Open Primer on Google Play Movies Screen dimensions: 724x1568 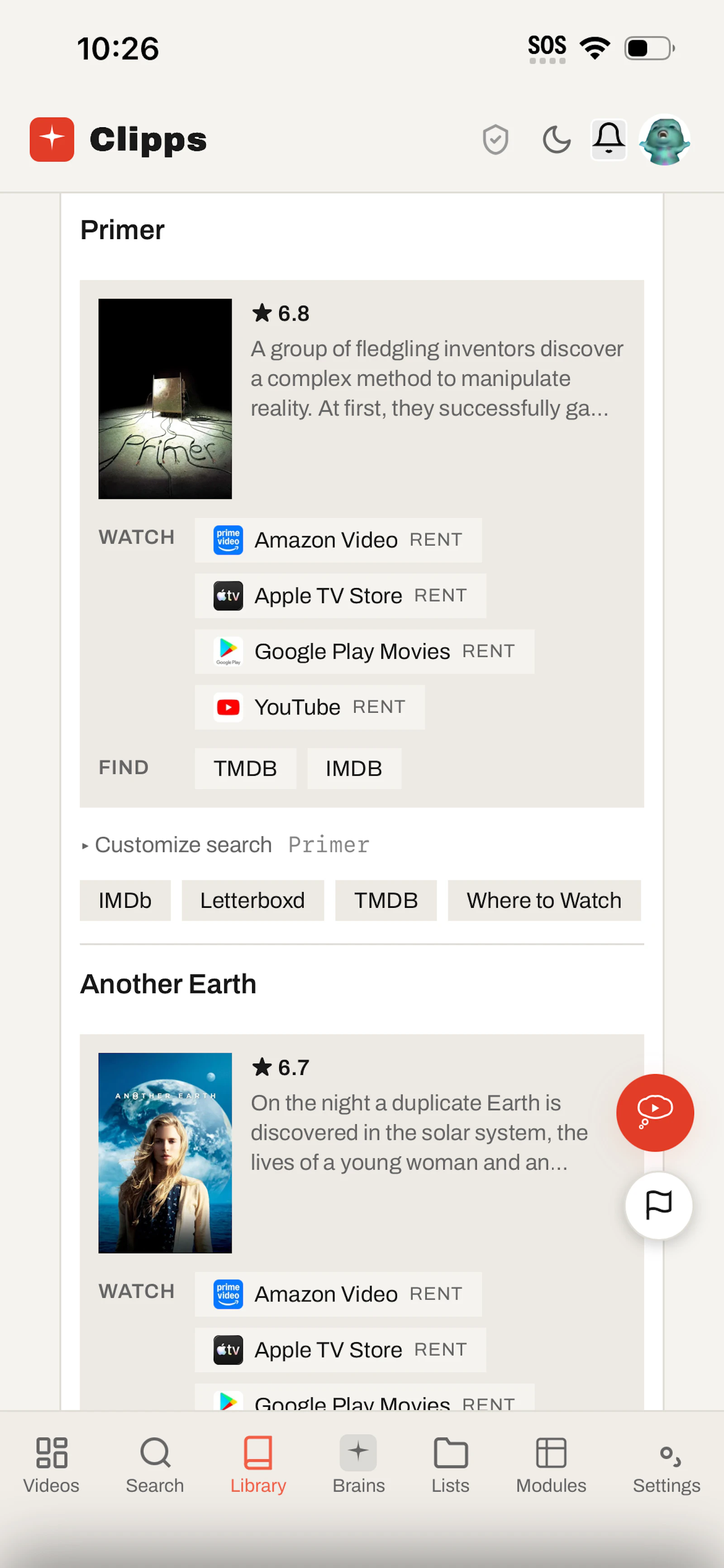[364, 651]
